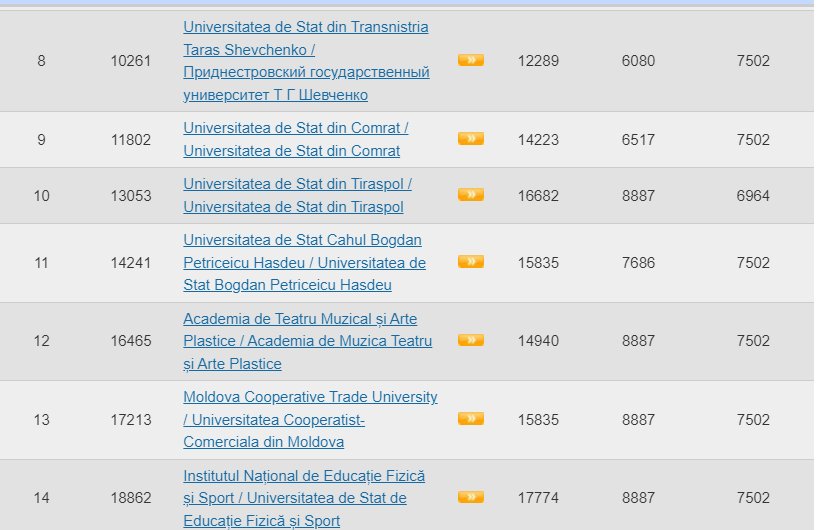Tap orange arrow button for Comrat university
Viewport: 818px width, 530px height.
point(471,139)
